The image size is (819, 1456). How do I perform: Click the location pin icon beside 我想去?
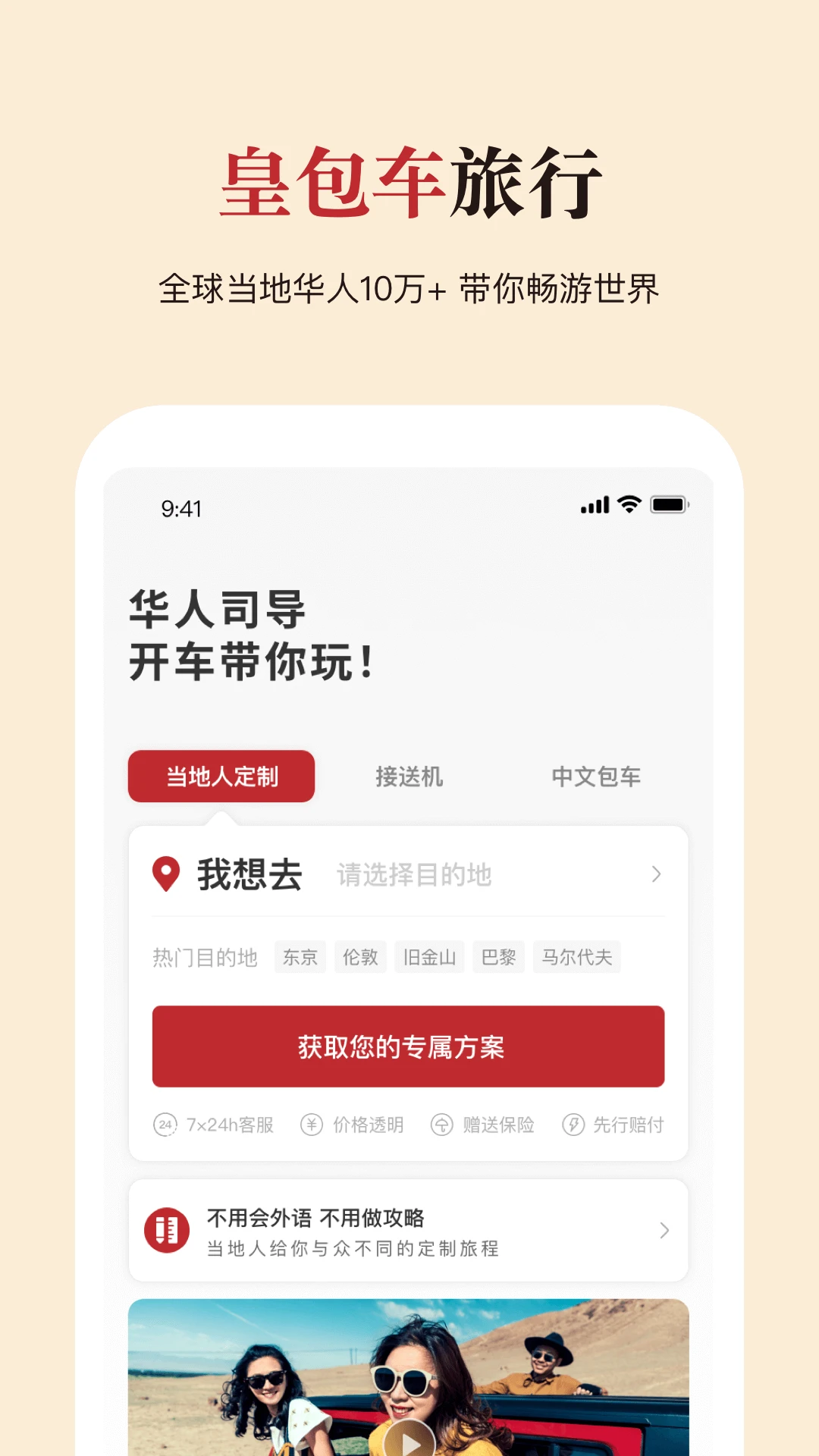[166, 874]
